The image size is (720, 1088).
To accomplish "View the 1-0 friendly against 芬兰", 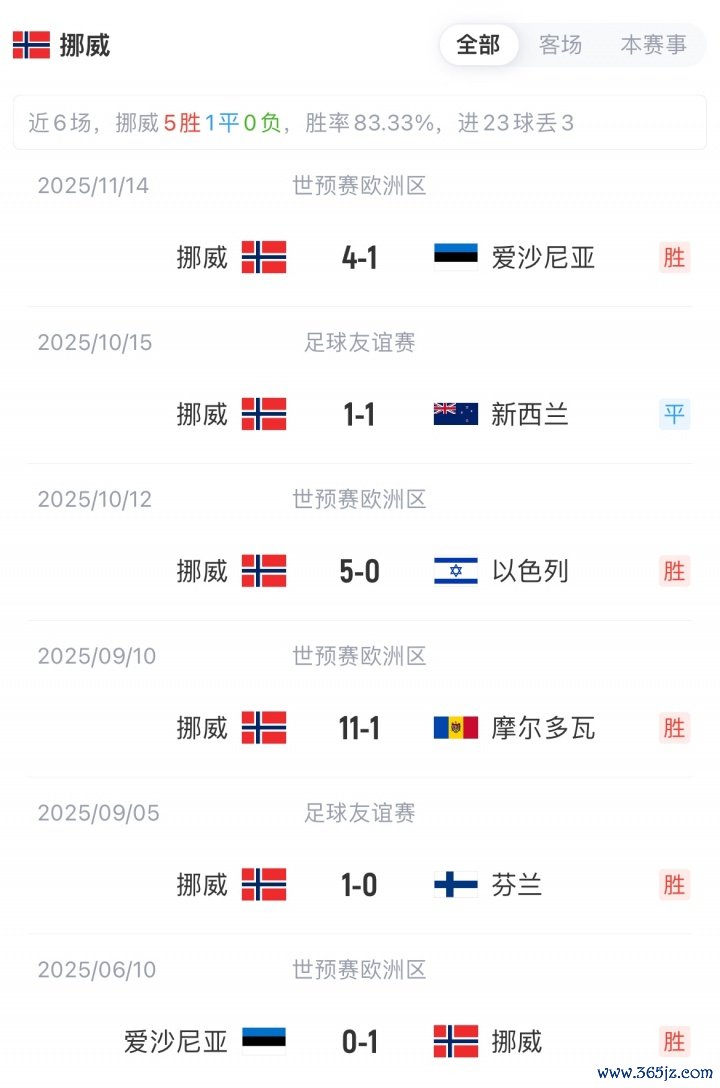I will click(x=360, y=885).
